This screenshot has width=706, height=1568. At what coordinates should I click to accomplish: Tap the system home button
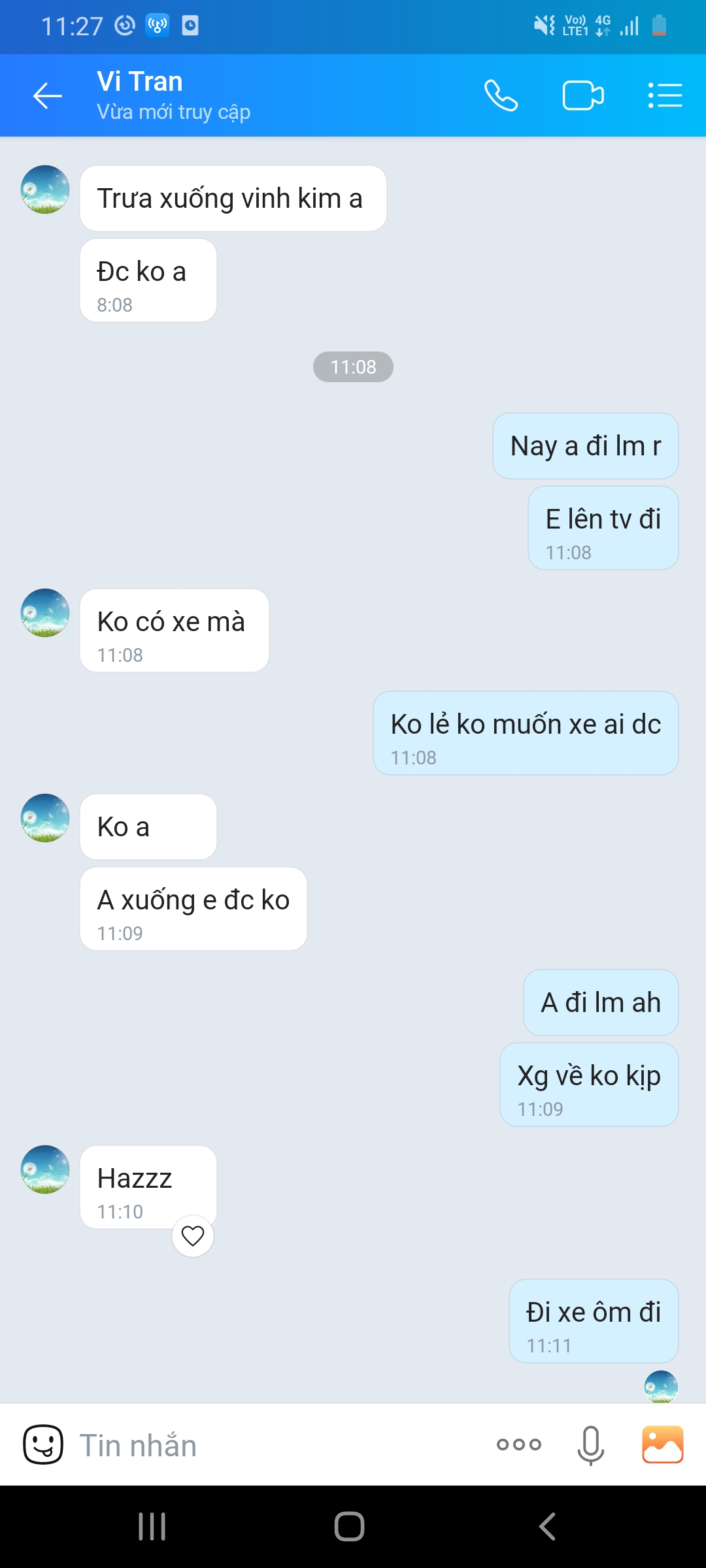tap(350, 1527)
